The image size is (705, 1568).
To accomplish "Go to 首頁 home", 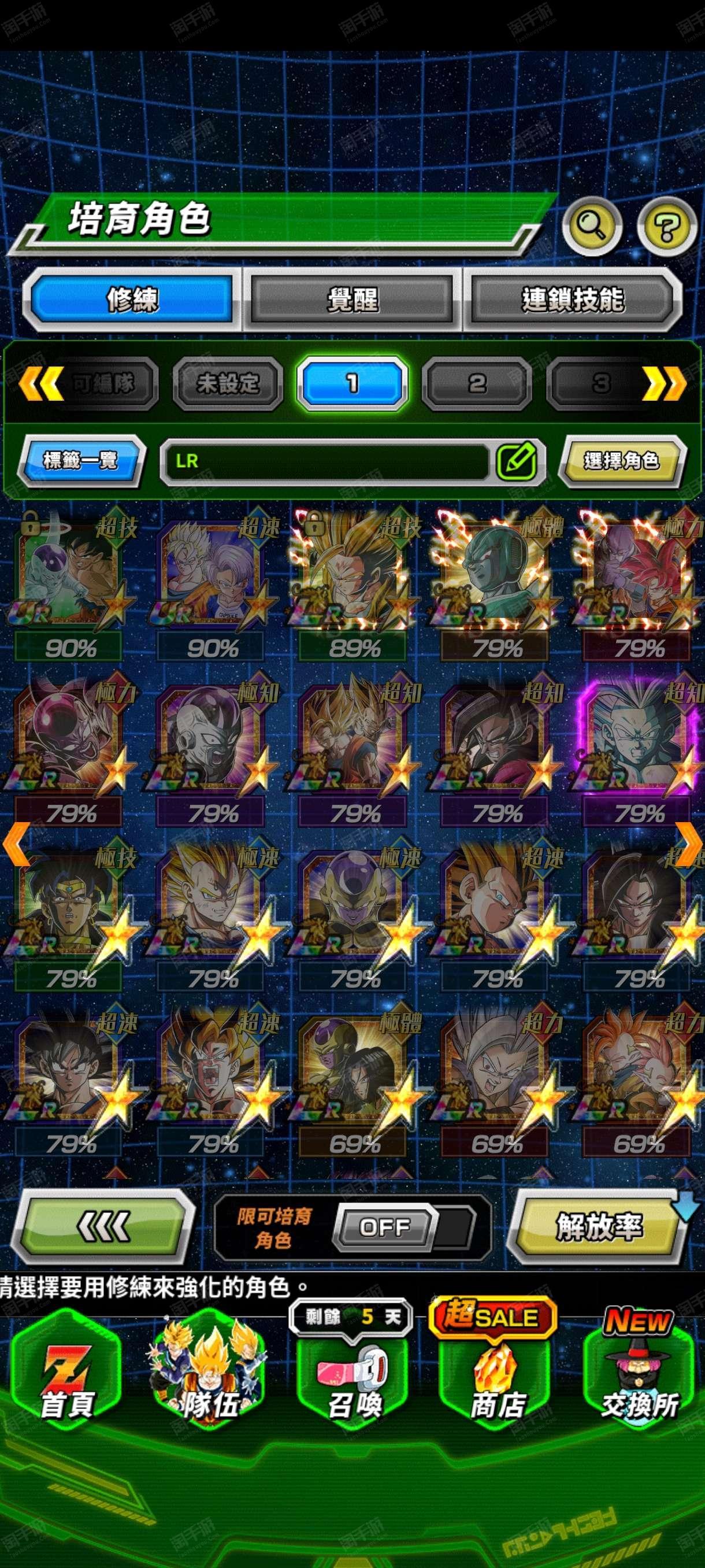I will coord(67,1371).
